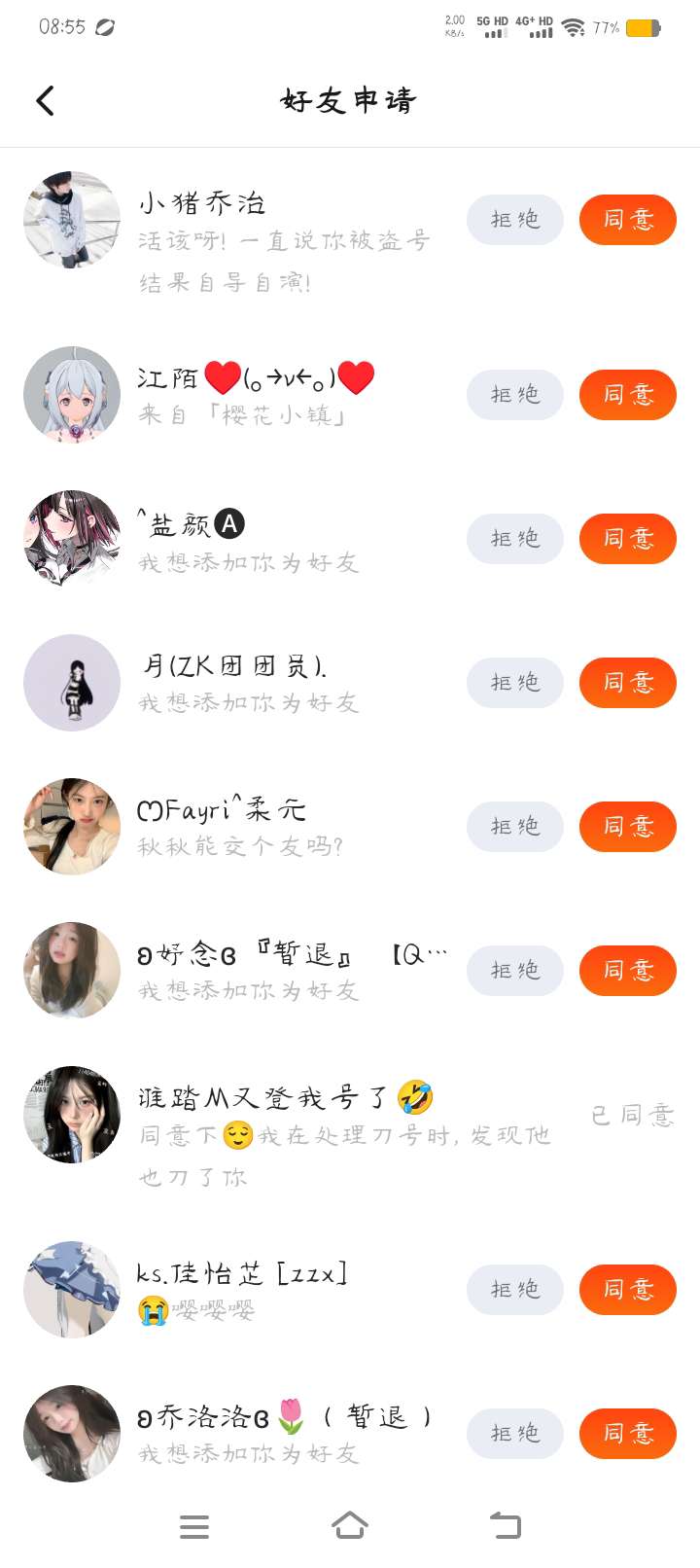Viewport: 700px width, 1568px height.
Task: Accept ks.佳怡芷 [zzx]'s request
Action: click(627, 1290)
